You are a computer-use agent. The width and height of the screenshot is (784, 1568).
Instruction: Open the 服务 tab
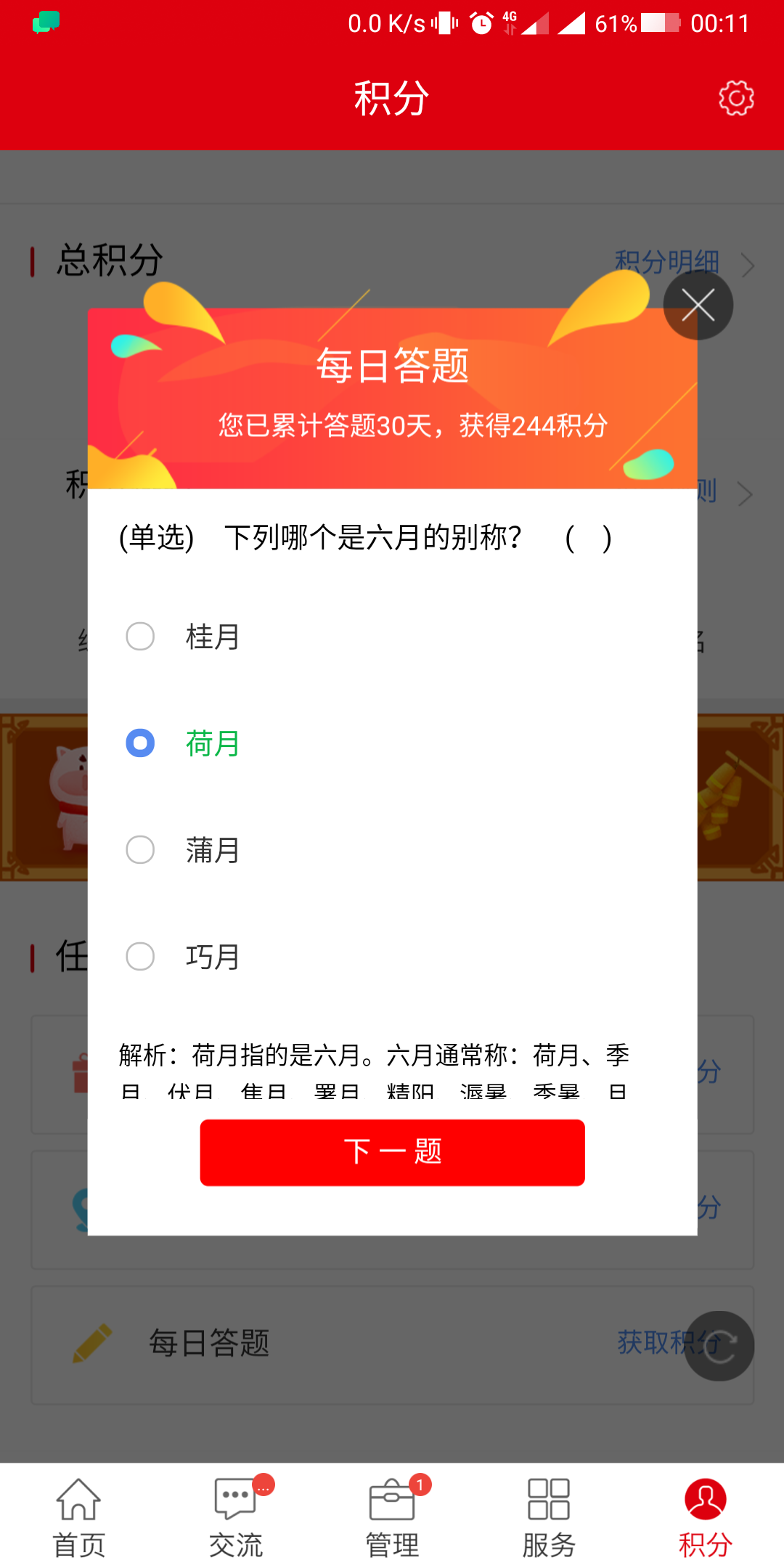coord(549,1518)
